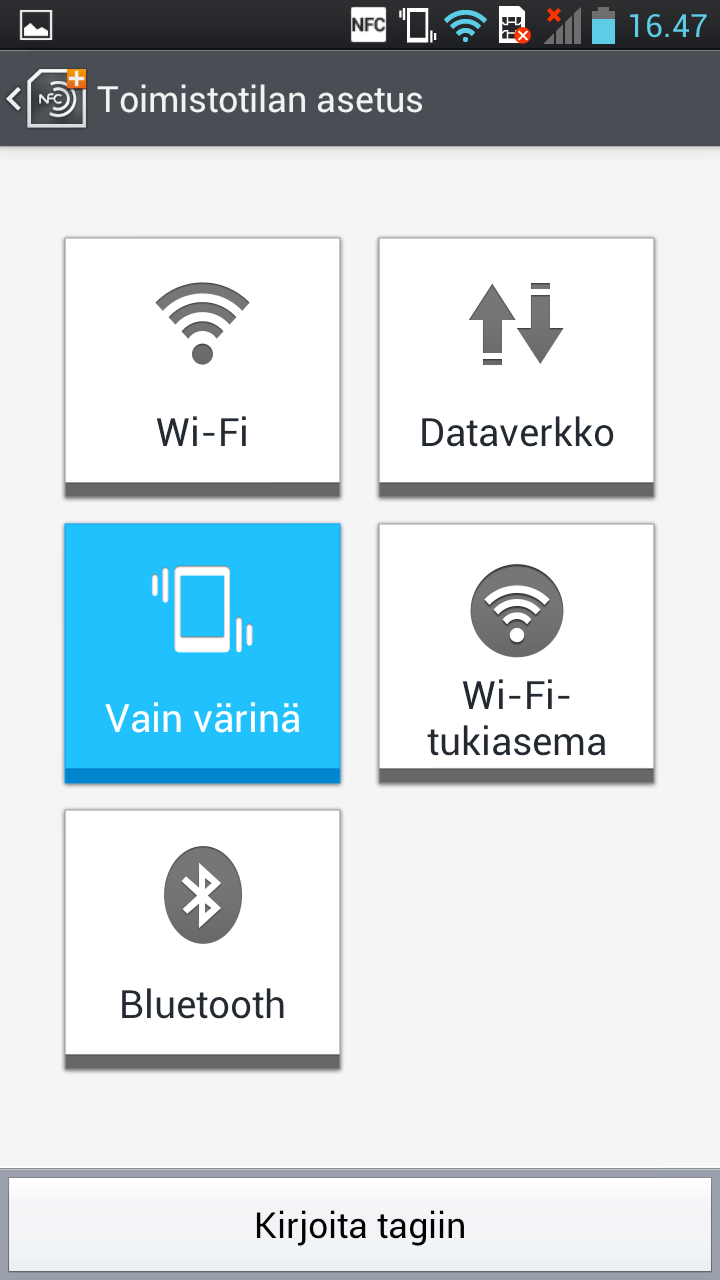Go back via the NFC app icon
The width and height of the screenshot is (720, 1280).
tap(50, 99)
